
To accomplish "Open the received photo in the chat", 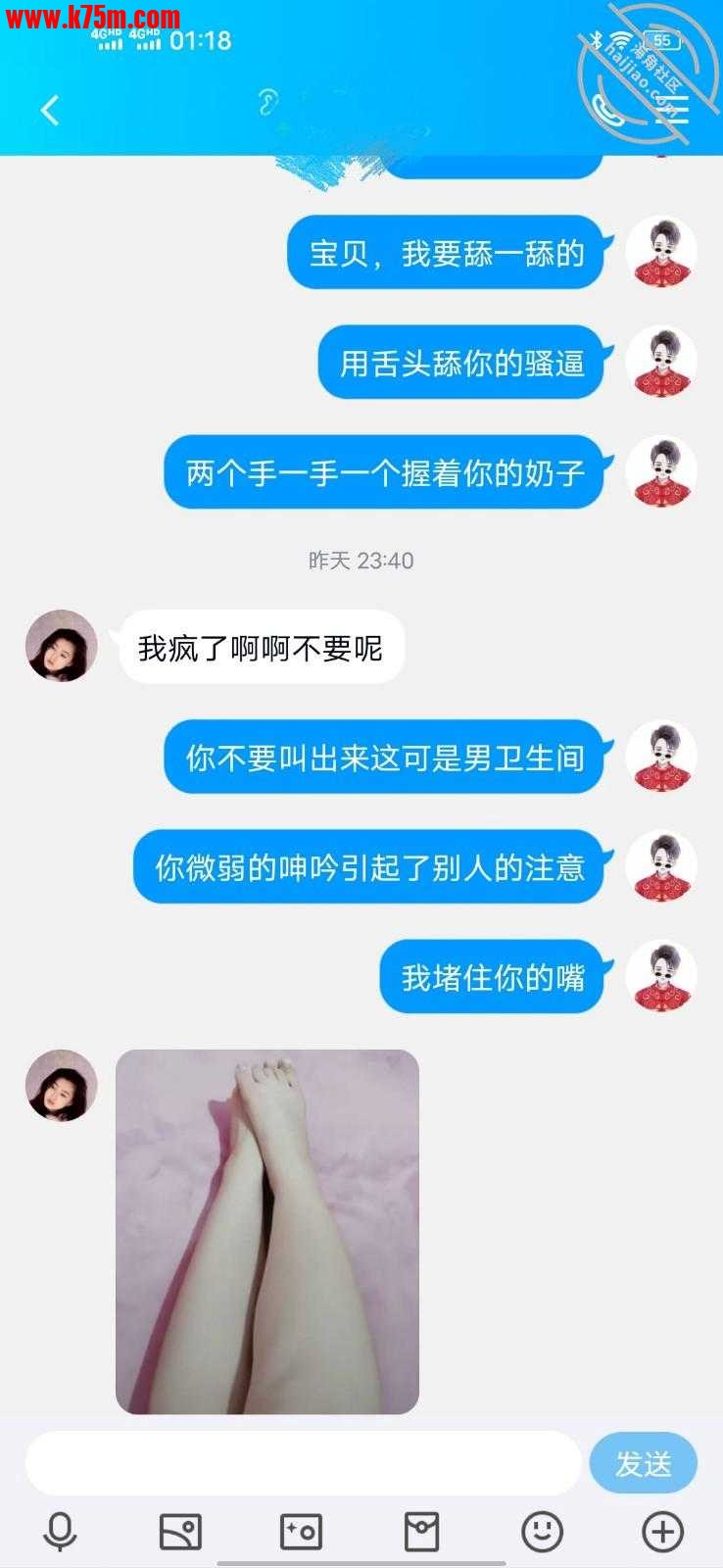I will coord(267,1231).
